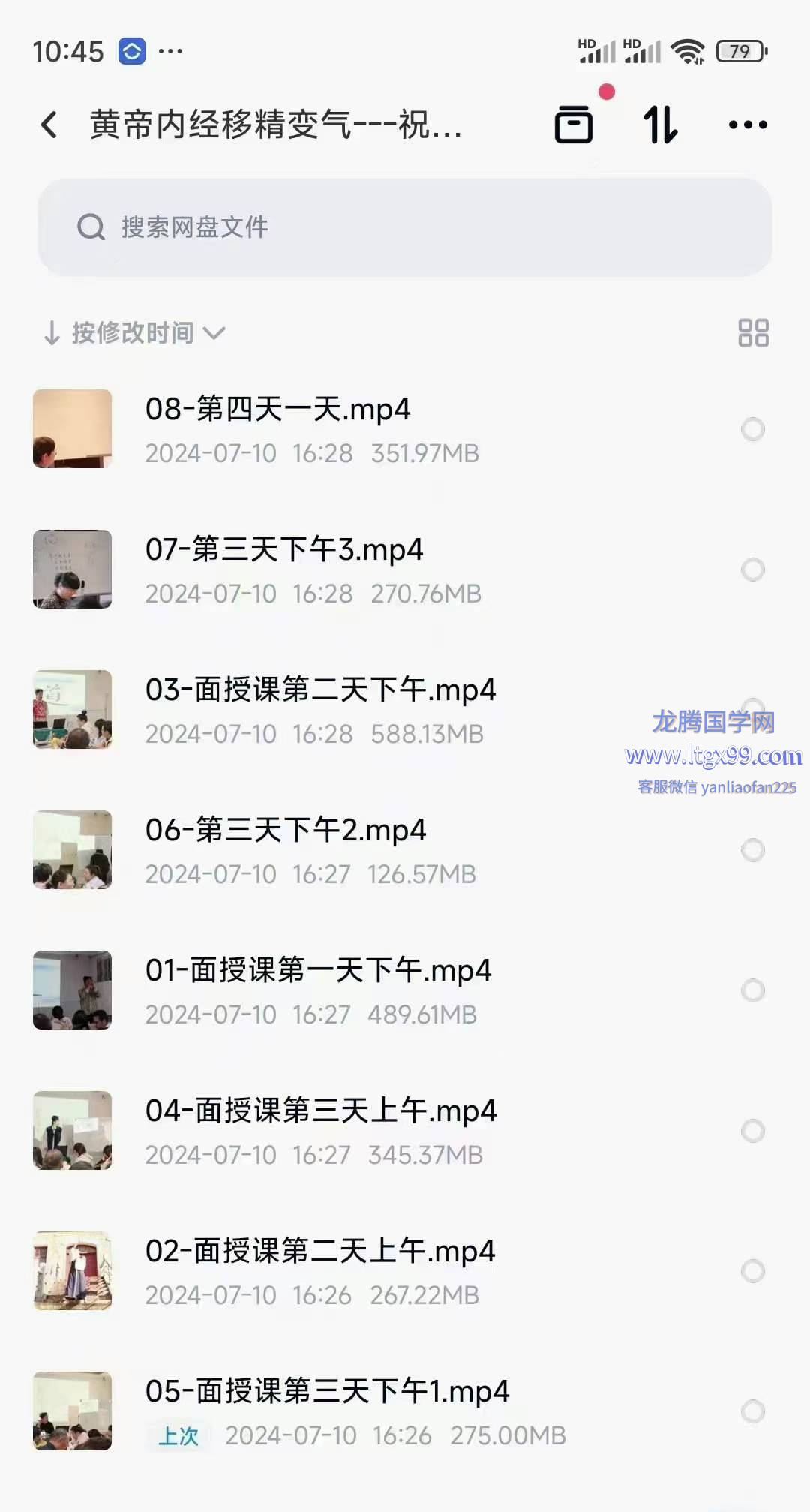Open the archive box icon with red dot
The width and height of the screenshot is (810, 1512).
574,124
